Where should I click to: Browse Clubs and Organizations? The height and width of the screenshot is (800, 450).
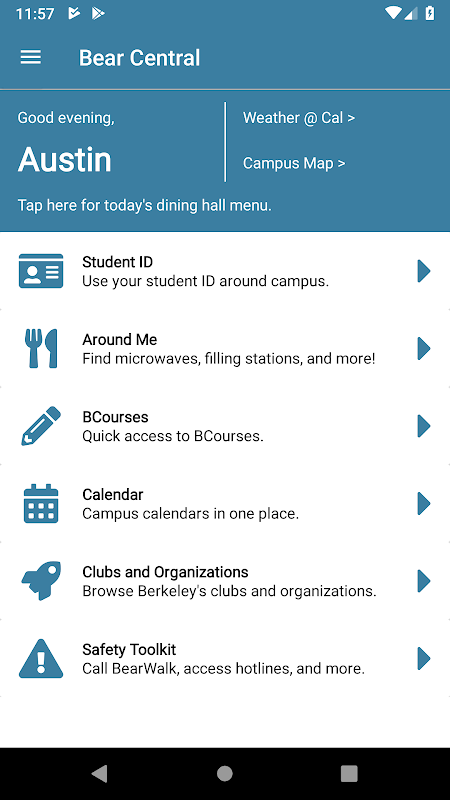(x=225, y=581)
